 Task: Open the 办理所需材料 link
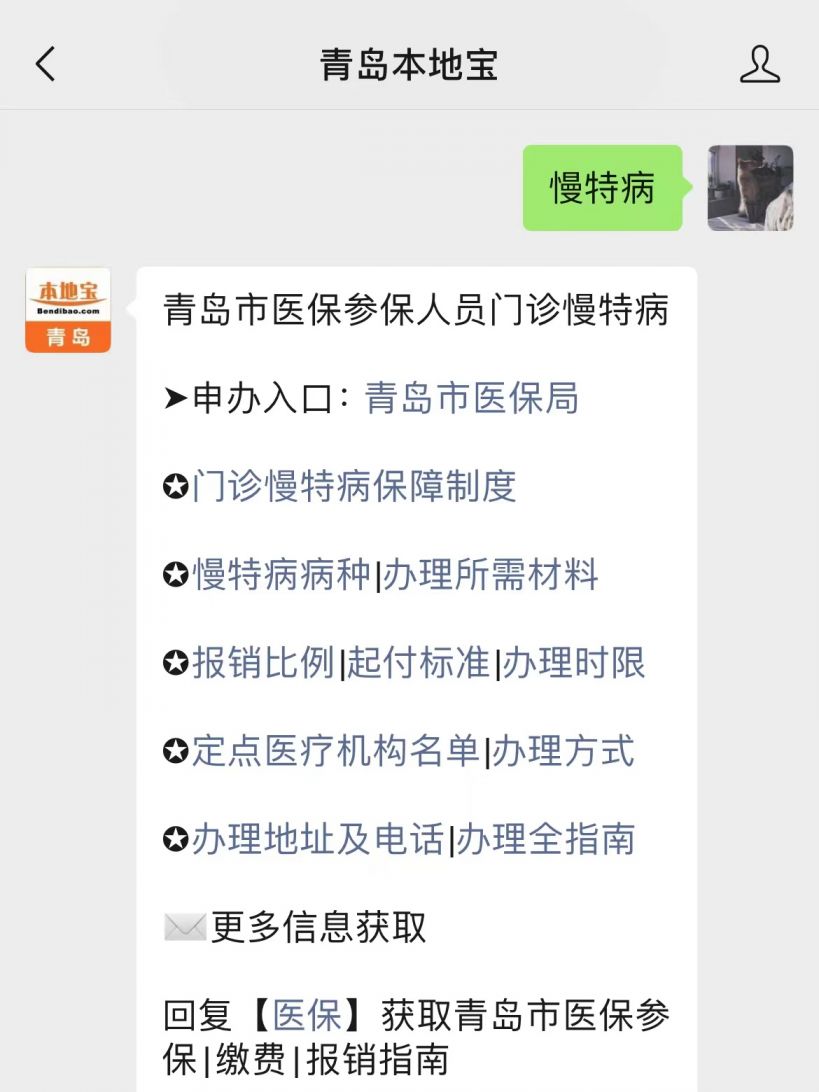point(491,575)
